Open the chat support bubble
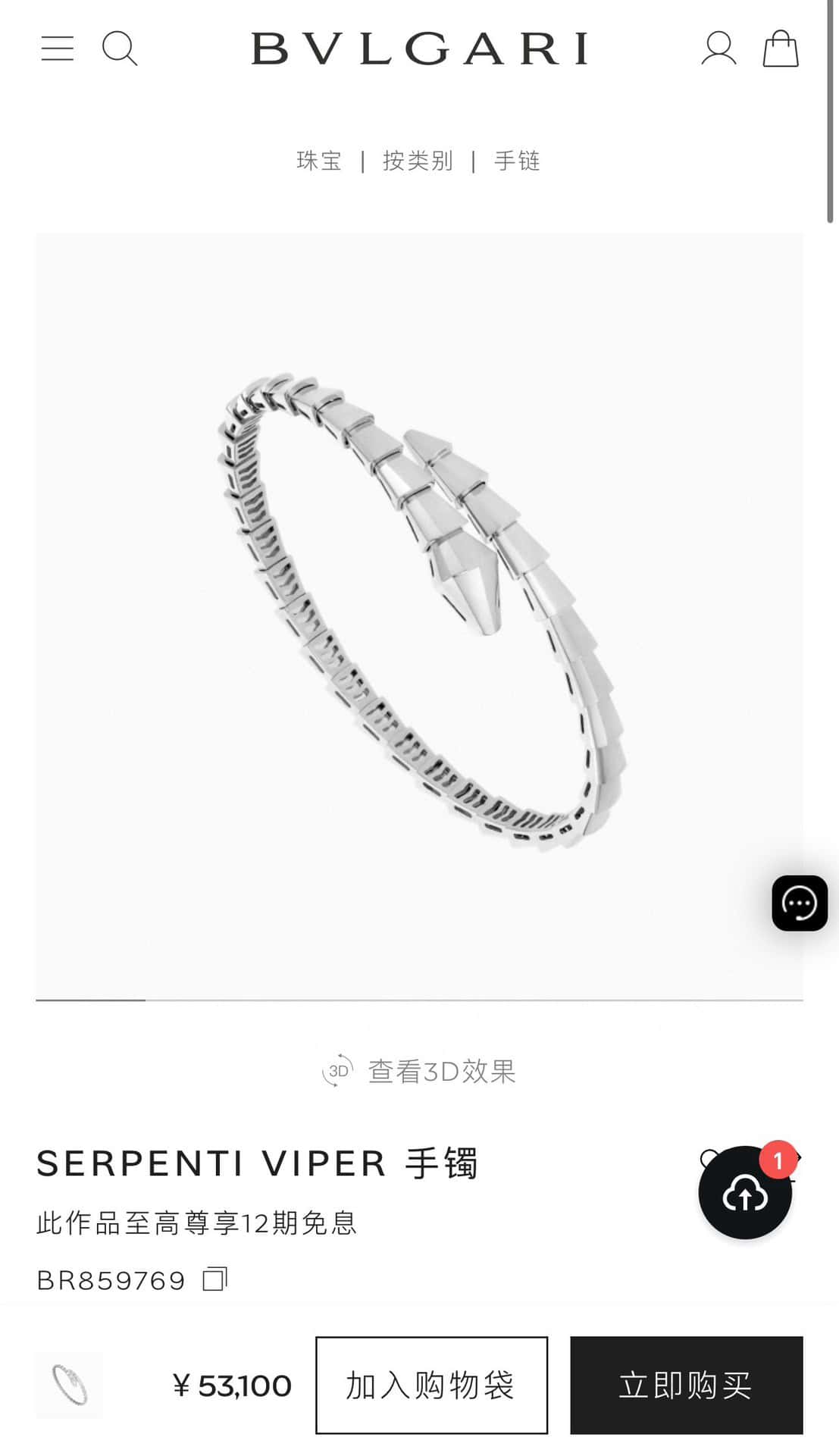Image resolution: width=839 pixels, height=1456 pixels. pos(800,903)
